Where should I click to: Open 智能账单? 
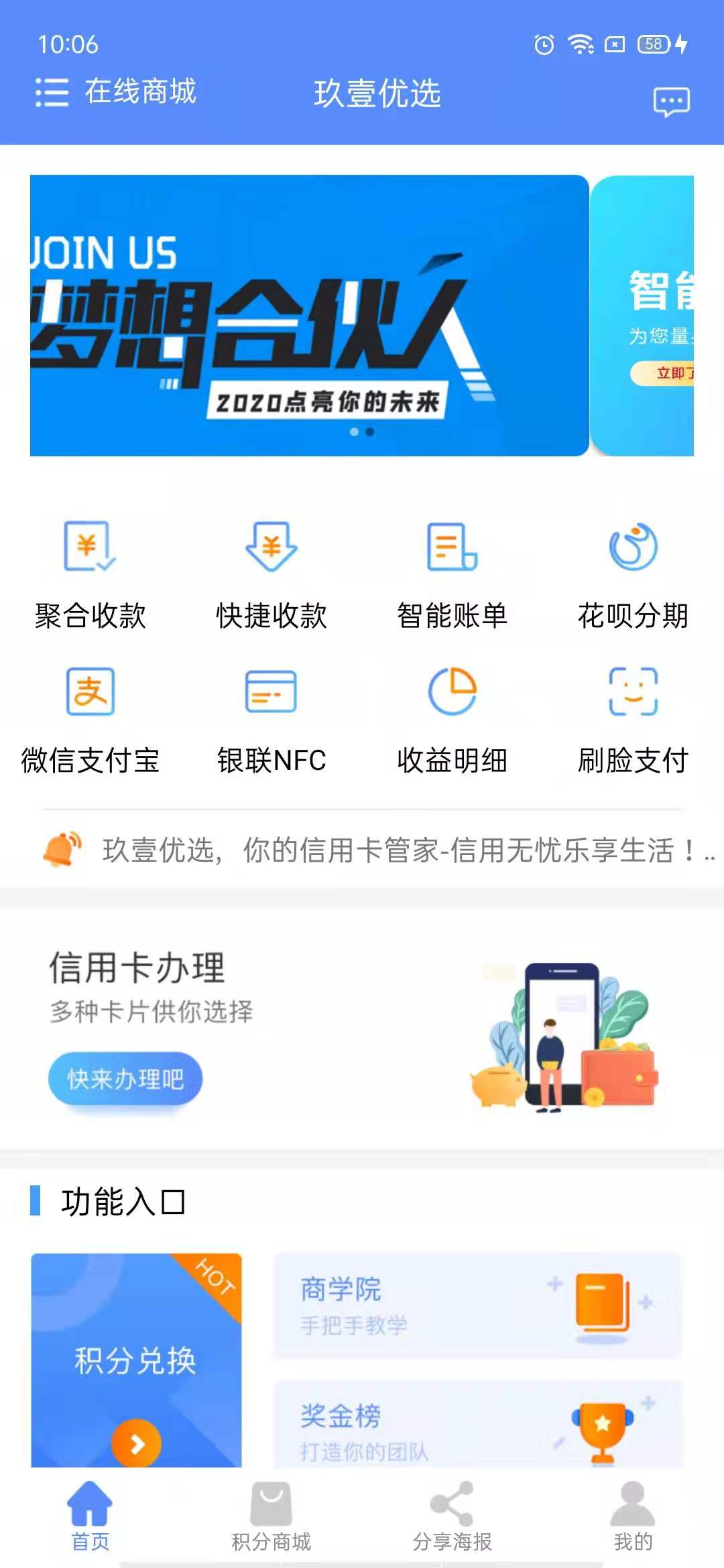pos(452,574)
